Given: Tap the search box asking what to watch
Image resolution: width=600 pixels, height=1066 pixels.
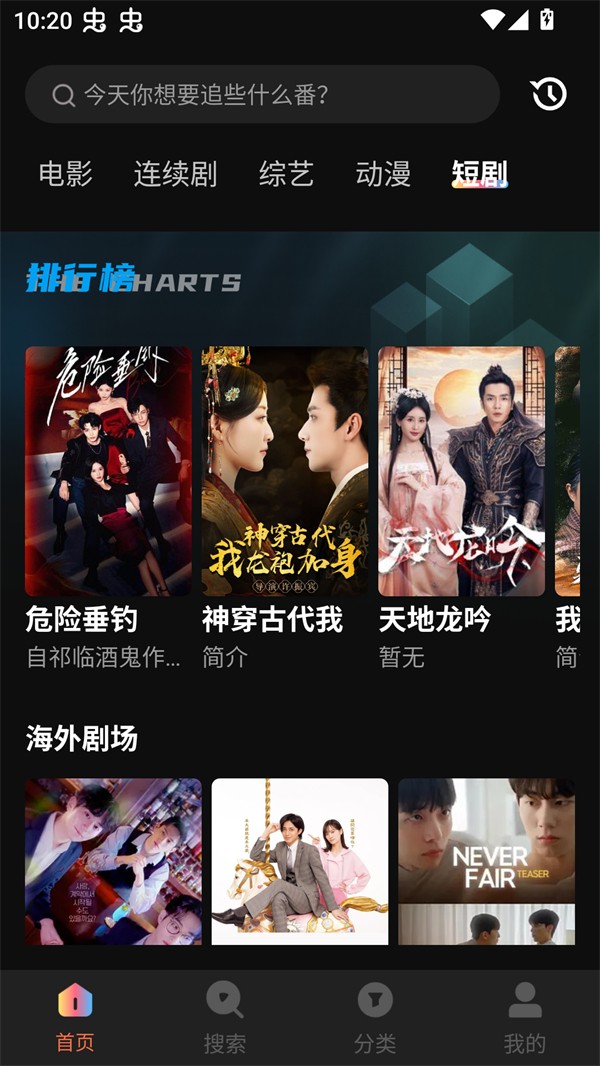Looking at the screenshot, I should (x=262, y=95).
